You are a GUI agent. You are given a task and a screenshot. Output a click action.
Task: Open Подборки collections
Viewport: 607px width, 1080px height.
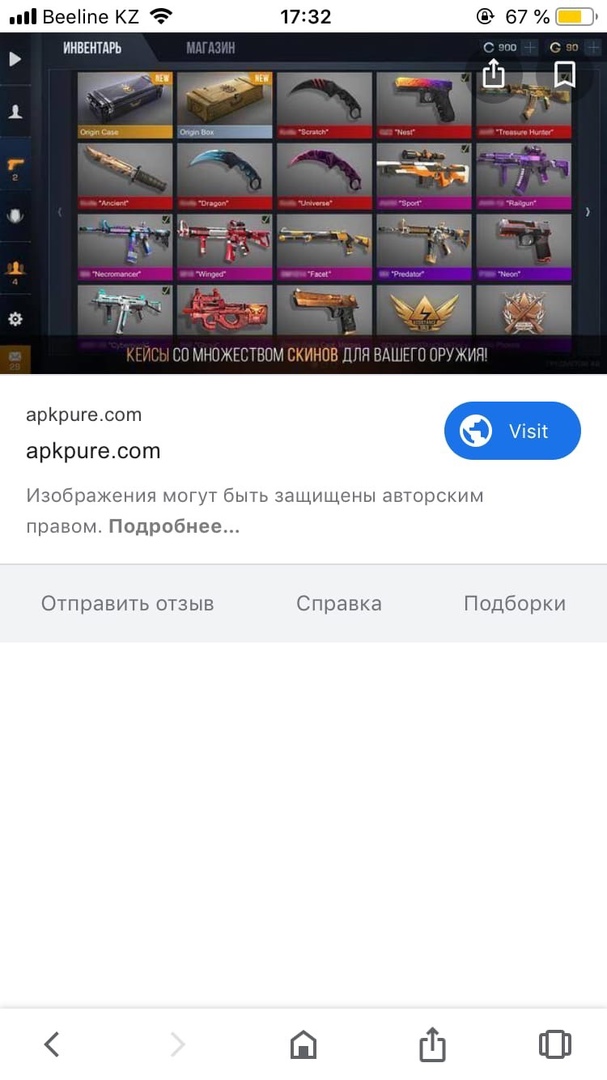coord(514,603)
